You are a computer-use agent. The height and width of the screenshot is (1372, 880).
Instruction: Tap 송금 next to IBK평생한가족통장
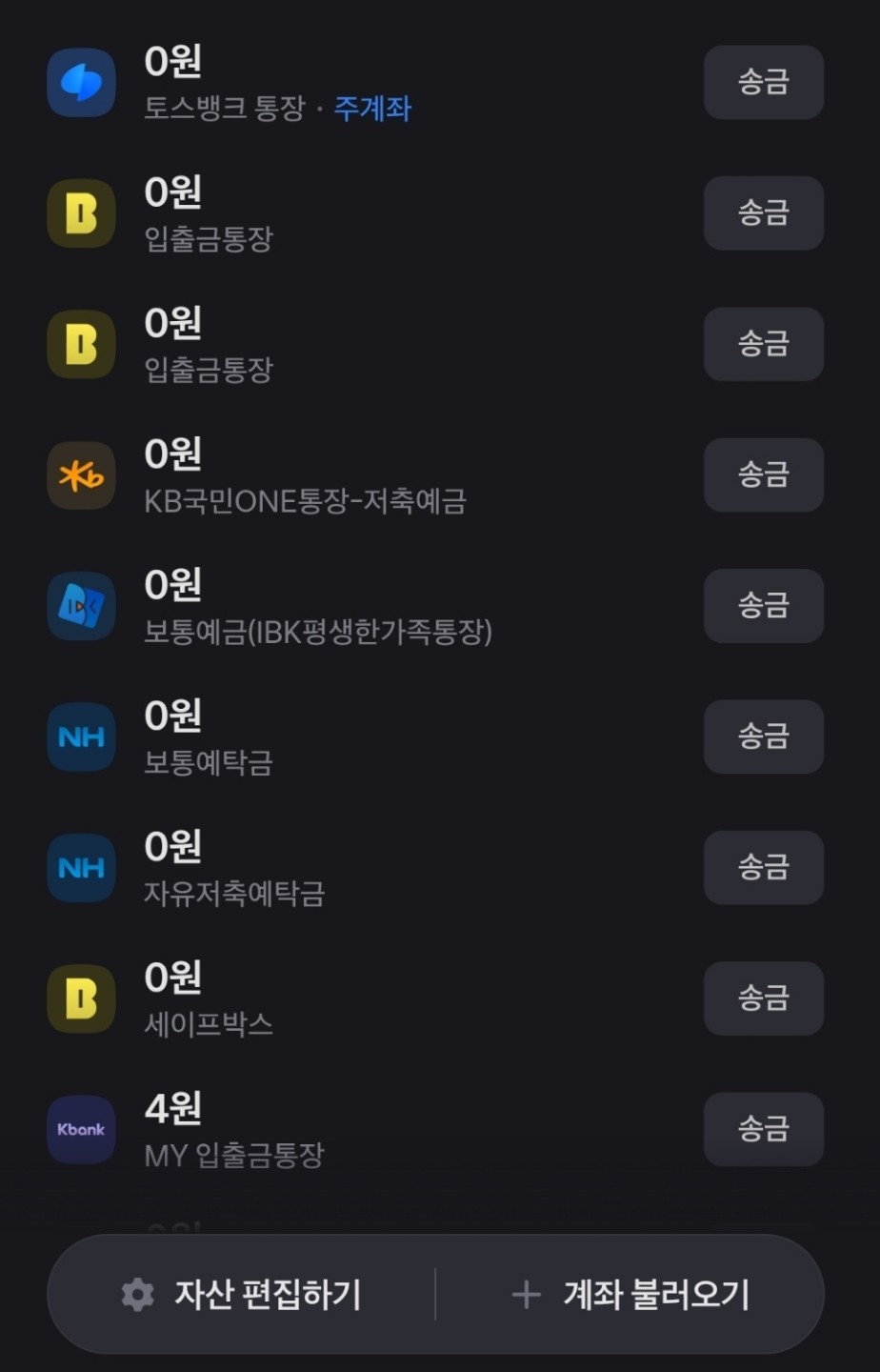tap(763, 605)
